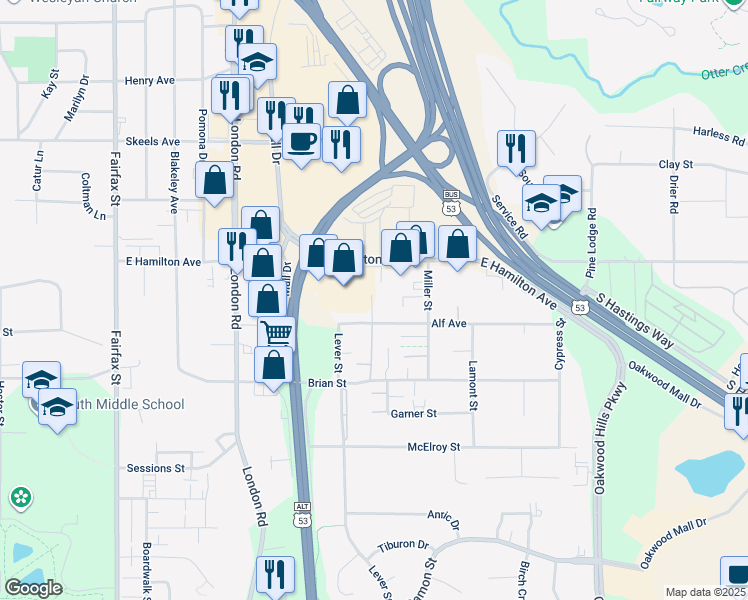Select the shopping bag marker near Pomona Dr

(x=214, y=181)
